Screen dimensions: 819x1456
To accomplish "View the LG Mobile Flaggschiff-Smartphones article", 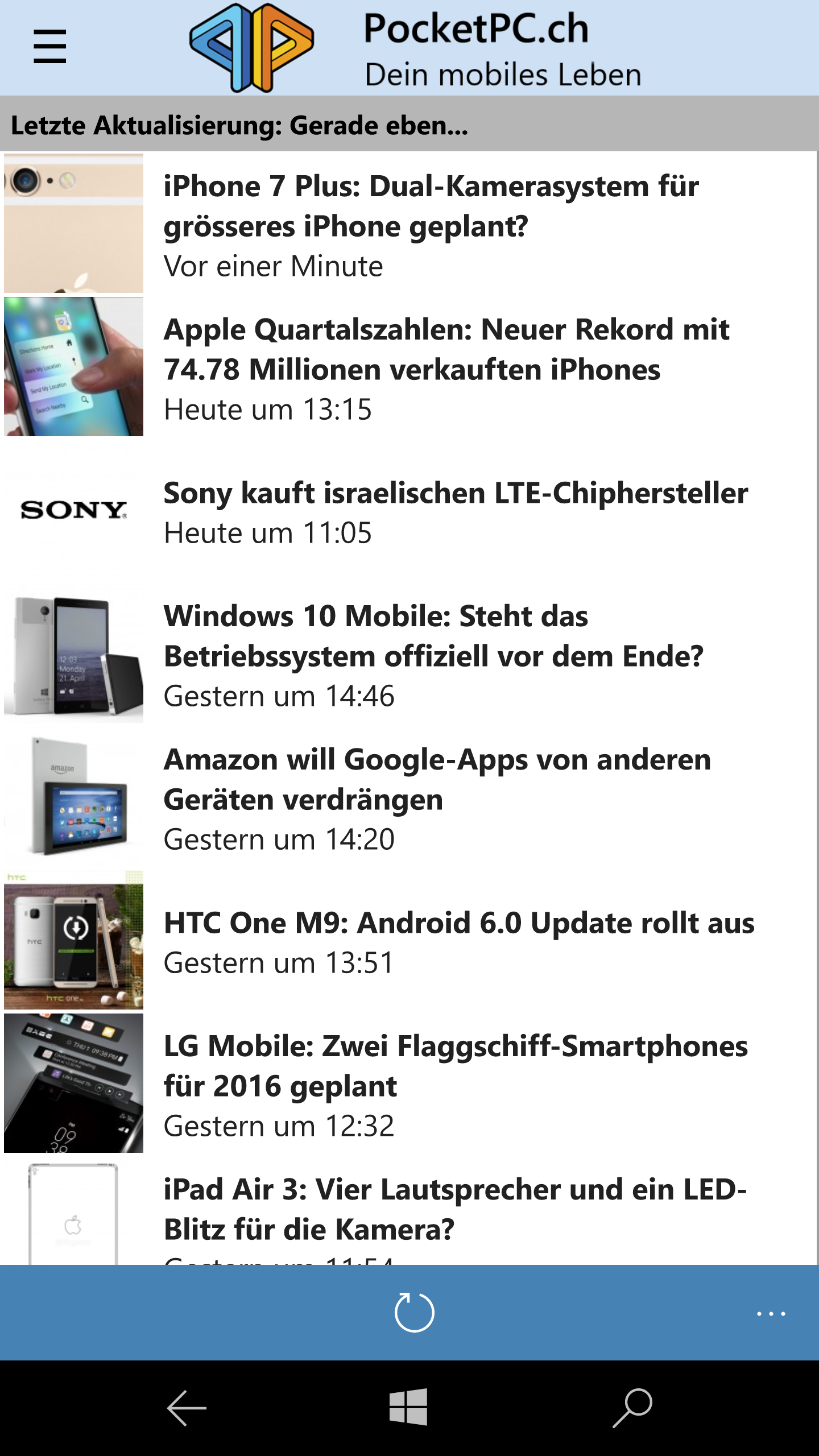I will (409, 1083).
